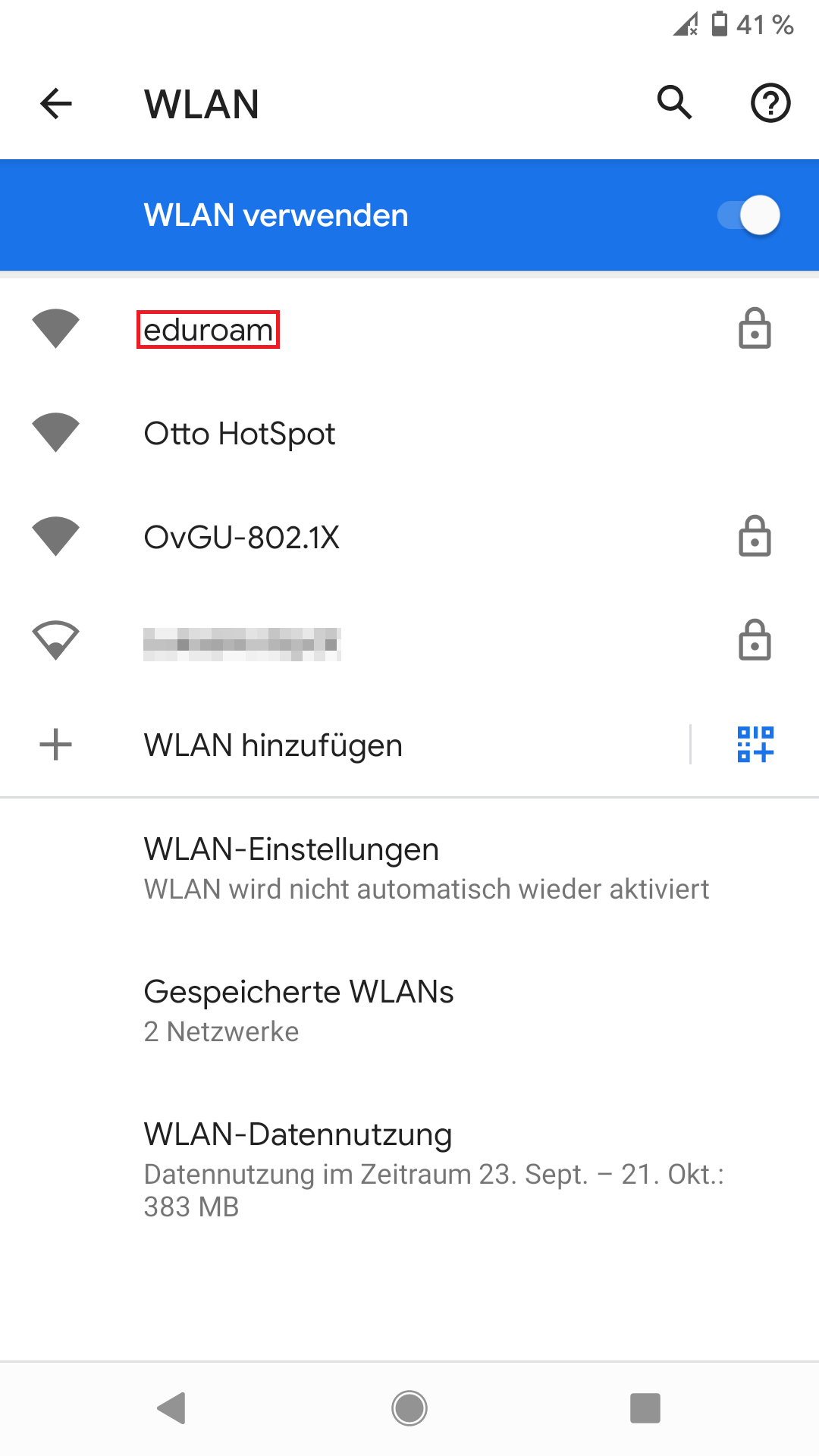Open recent apps via the square button
The height and width of the screenshot is (1456, 819).
[645, 1408]
